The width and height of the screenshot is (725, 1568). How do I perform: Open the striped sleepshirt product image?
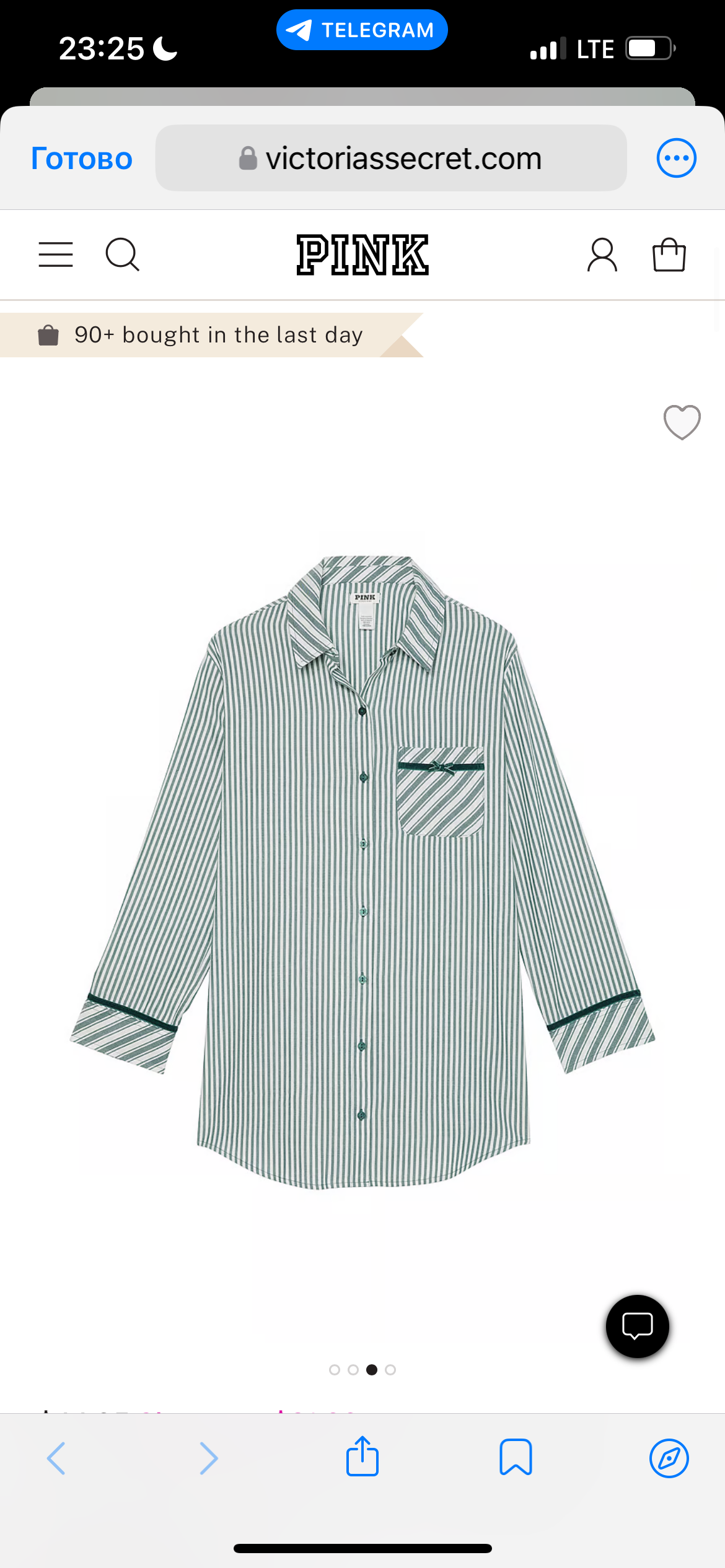[362, 867]
